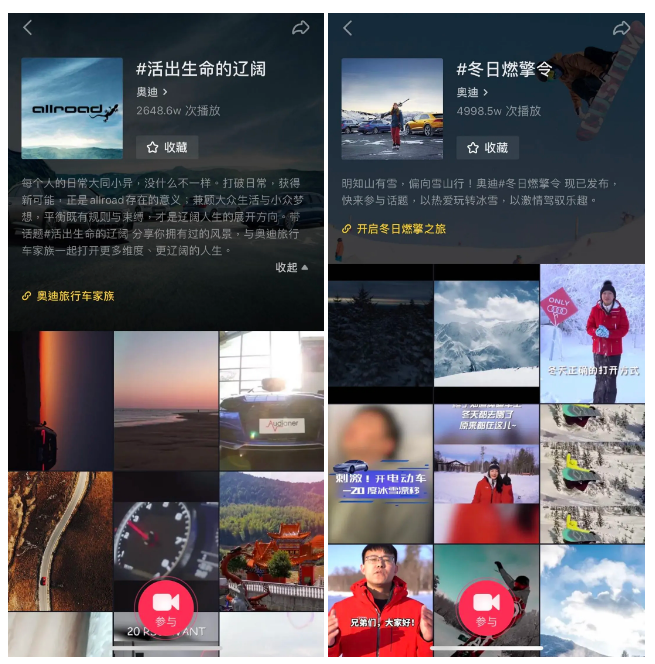Open the snowy mountain landscape video
Image resolution: width=655 pixels, height=664 pixels.
[x=486, y=332]
